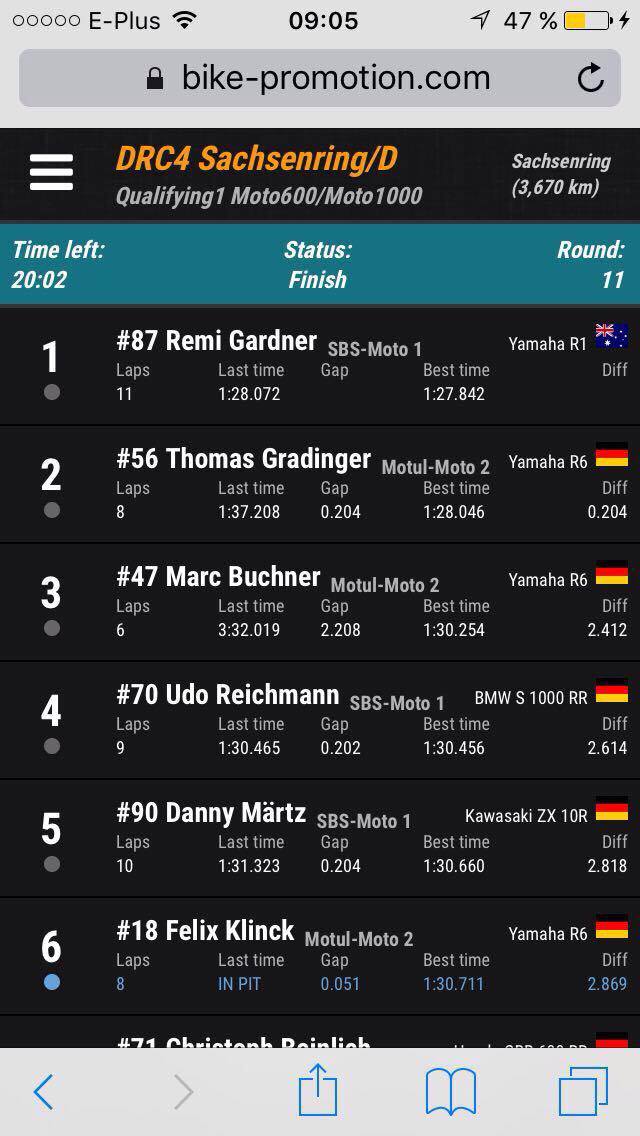Open the Safari share sheet

pyautogui.click(x=318, y=1090)
